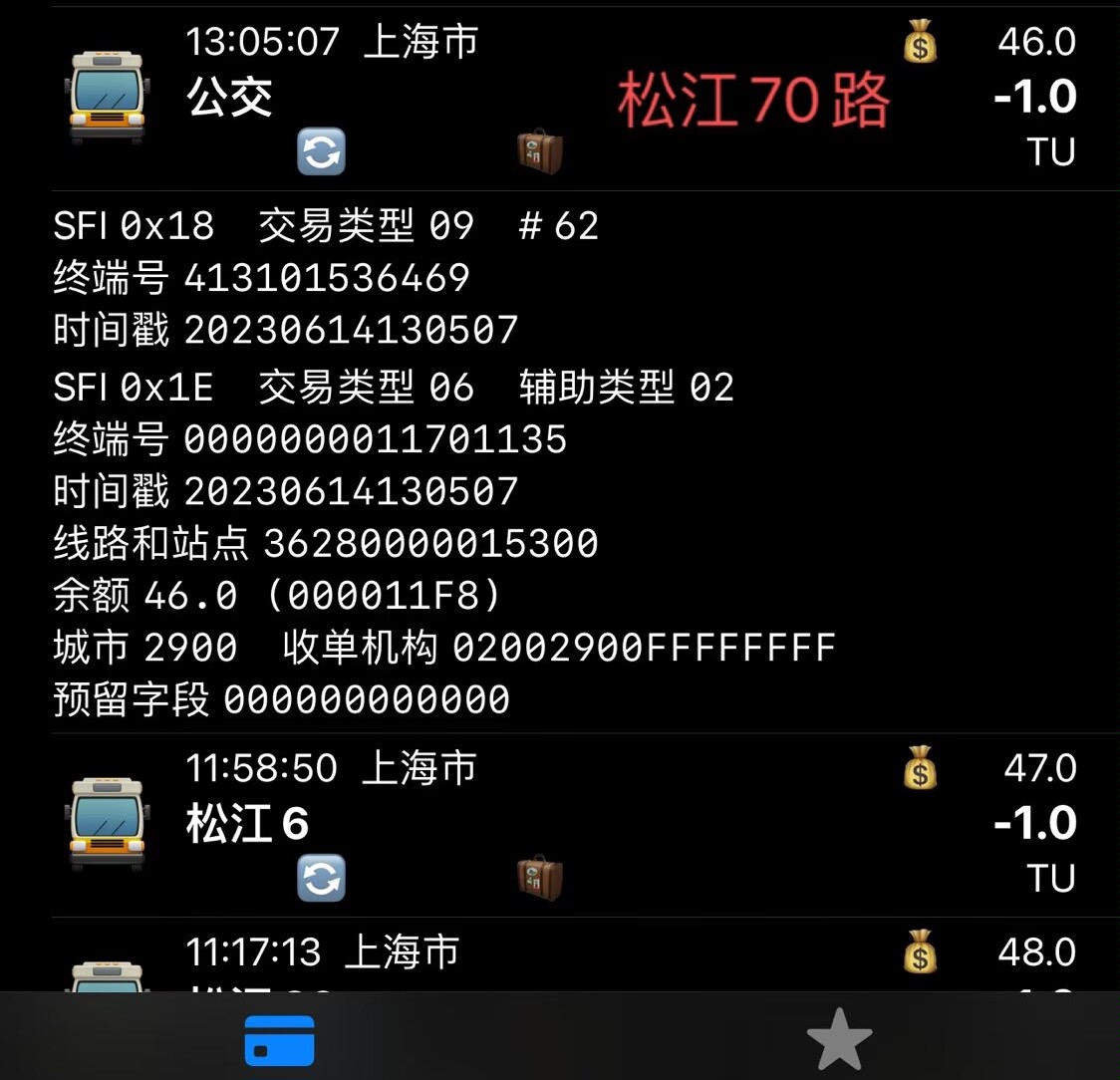Collapse the 13:05:07 公交 transaction row
The image size is (1120, 1080).
(x=558, y=97)
